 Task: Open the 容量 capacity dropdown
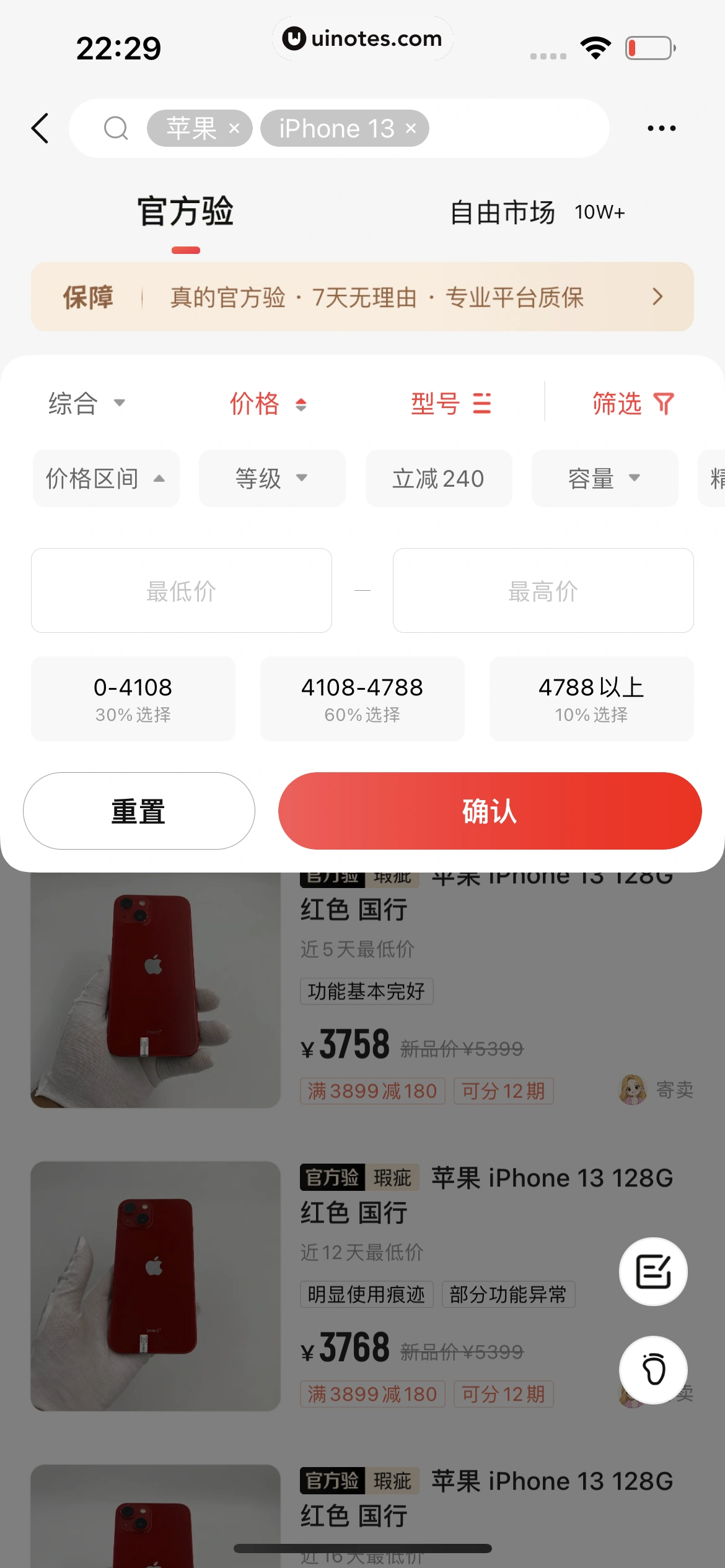point(604,478)
